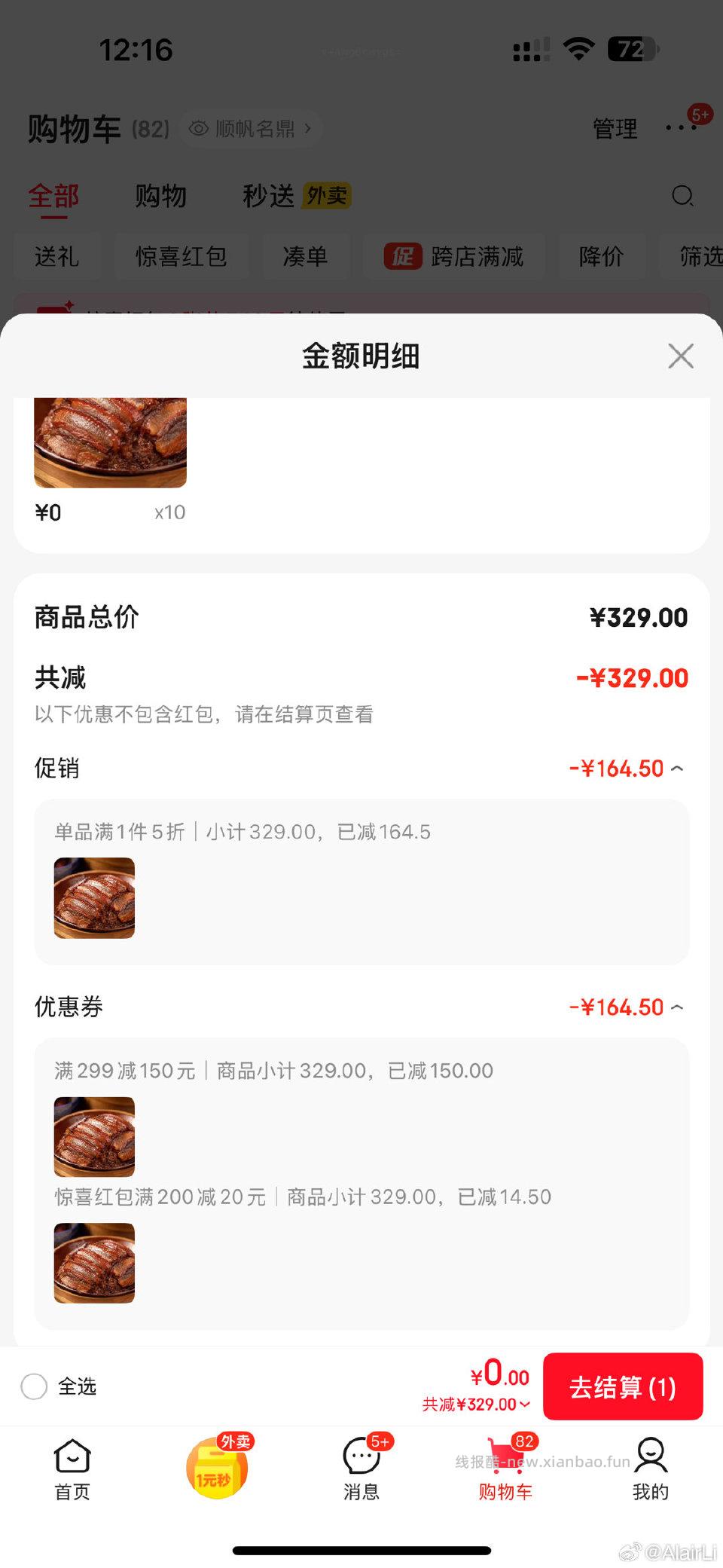This screenshot has width=723, height=1568.
Task: Collapse the 促销 discount details section
Action: [677, 768]
